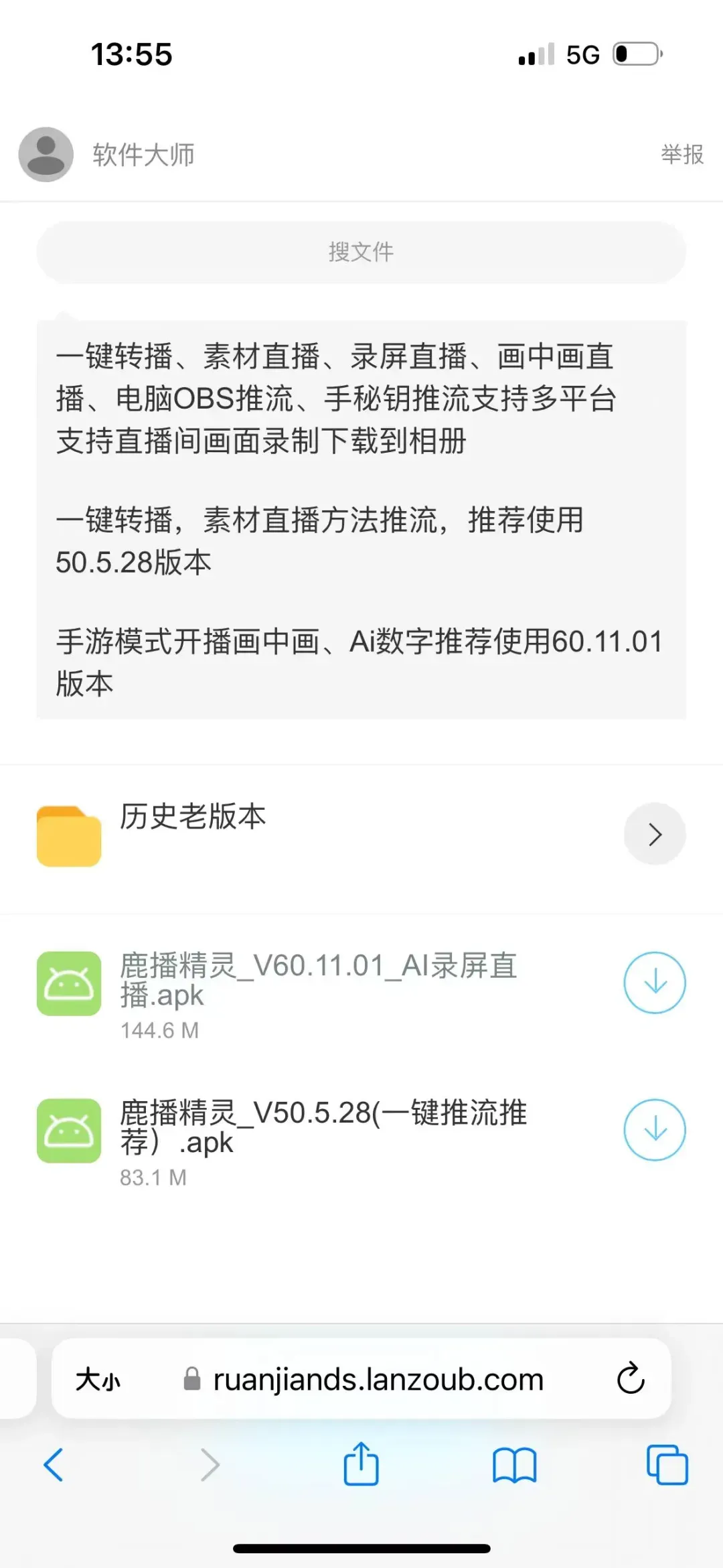Open the 搜文件 search field
The image size is (723, 1568).
point(361,252)
